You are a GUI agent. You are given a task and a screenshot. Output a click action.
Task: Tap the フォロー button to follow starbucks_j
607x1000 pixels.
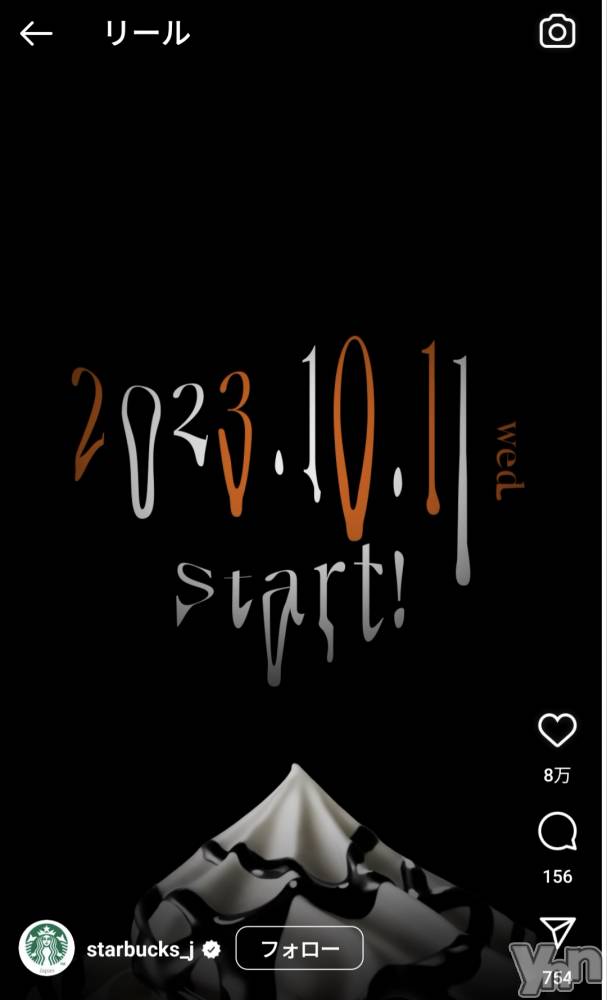click(299, 948)
